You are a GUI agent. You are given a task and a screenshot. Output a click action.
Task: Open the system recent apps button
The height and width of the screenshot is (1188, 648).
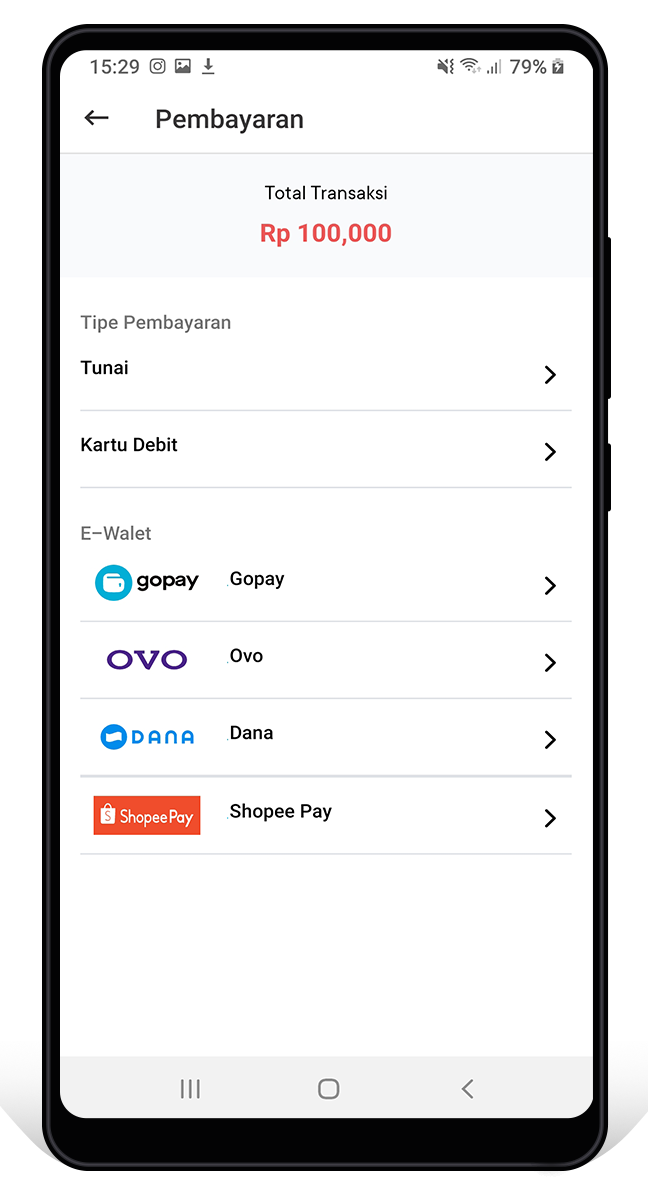[x=190, y=1089]
